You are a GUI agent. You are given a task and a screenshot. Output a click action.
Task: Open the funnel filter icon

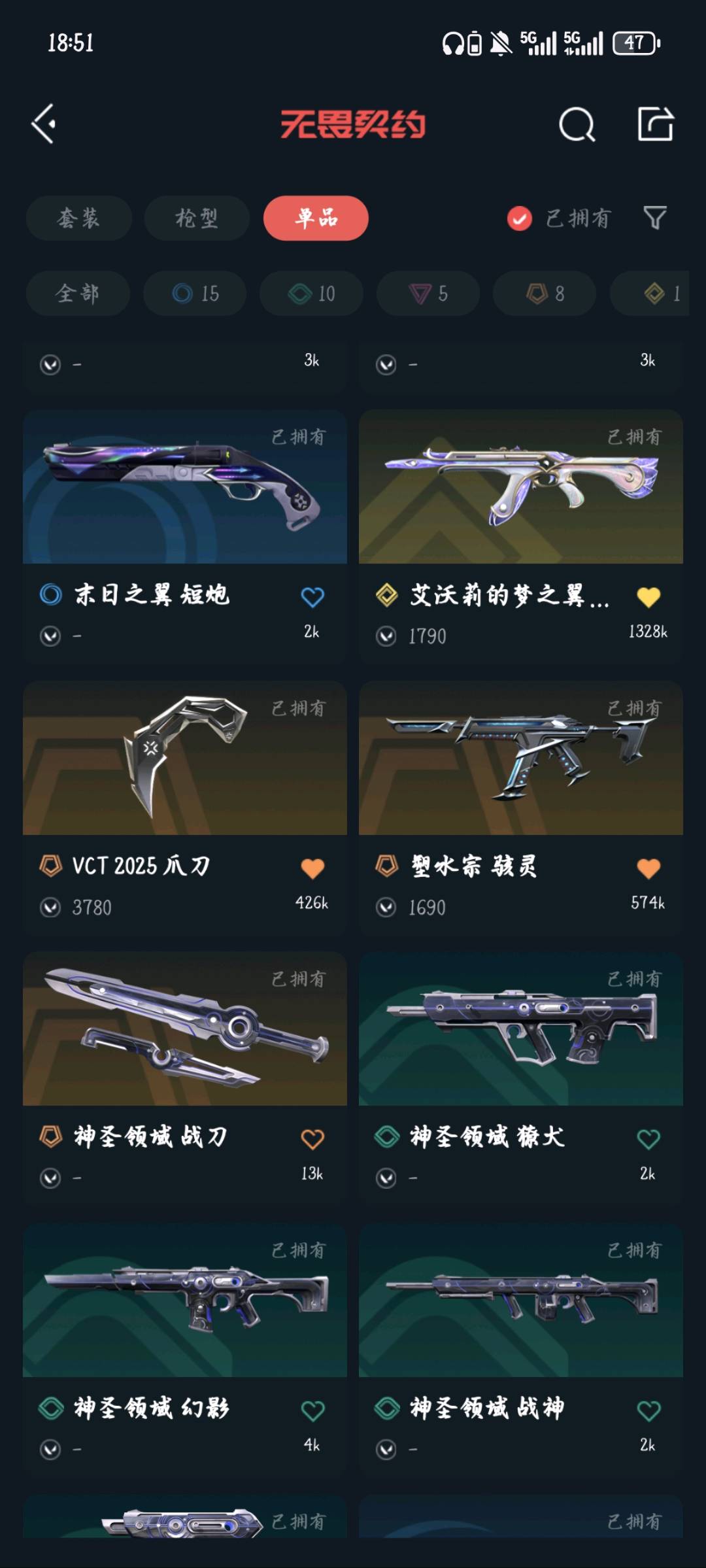[x=654, y=218]
